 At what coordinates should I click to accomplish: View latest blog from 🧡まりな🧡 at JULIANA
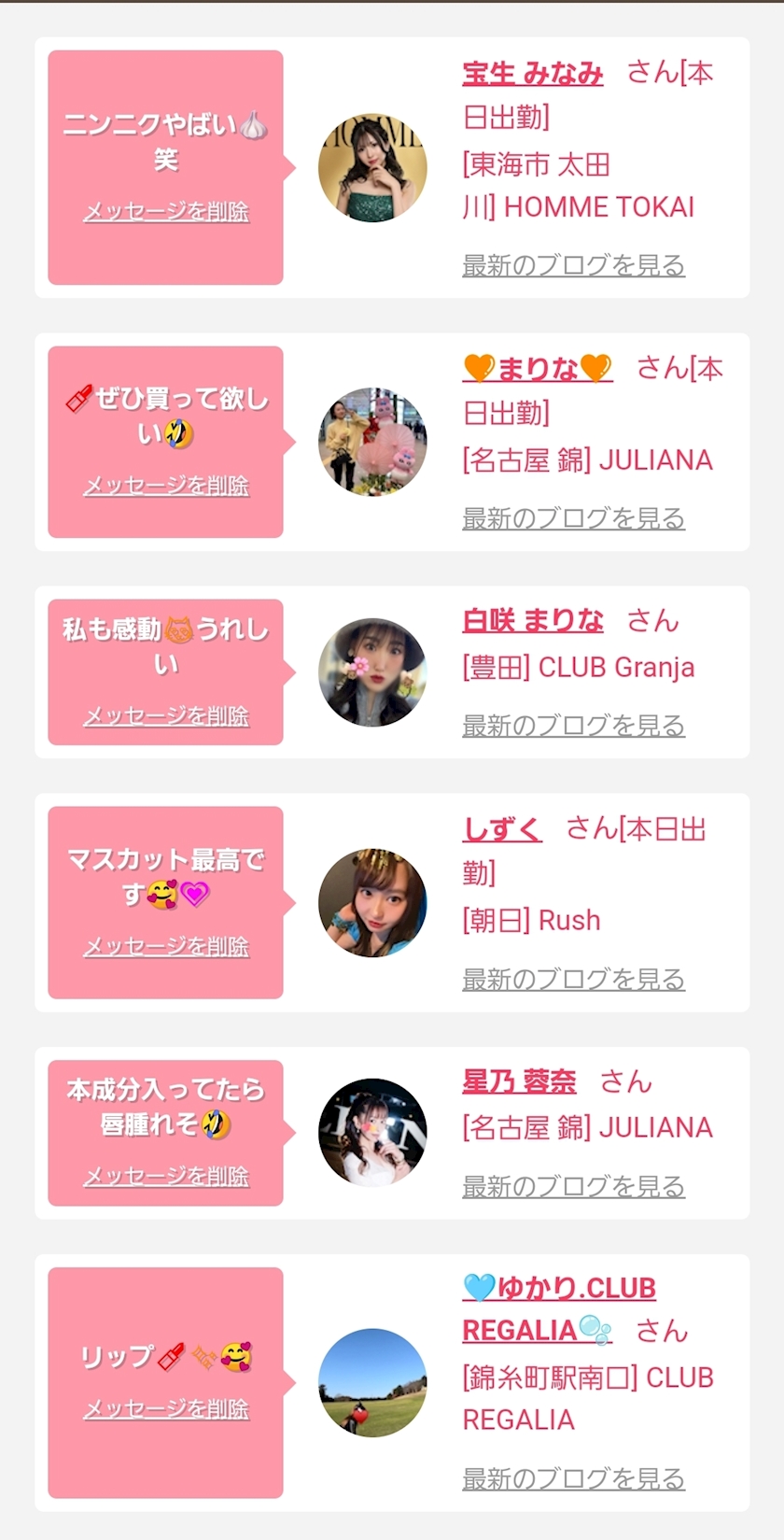573,518
